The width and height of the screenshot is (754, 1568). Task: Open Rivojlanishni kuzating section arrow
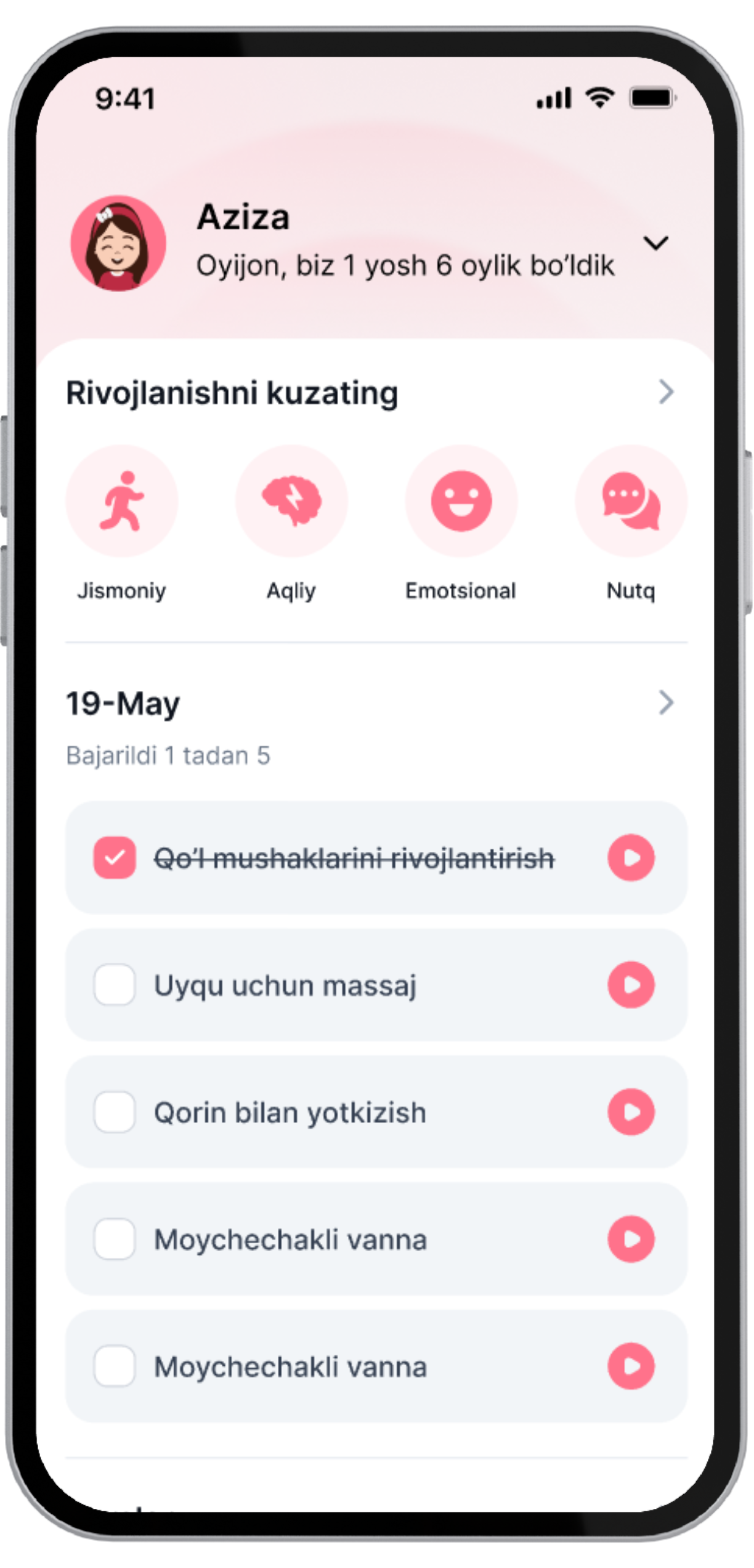(x=666, y=392)
